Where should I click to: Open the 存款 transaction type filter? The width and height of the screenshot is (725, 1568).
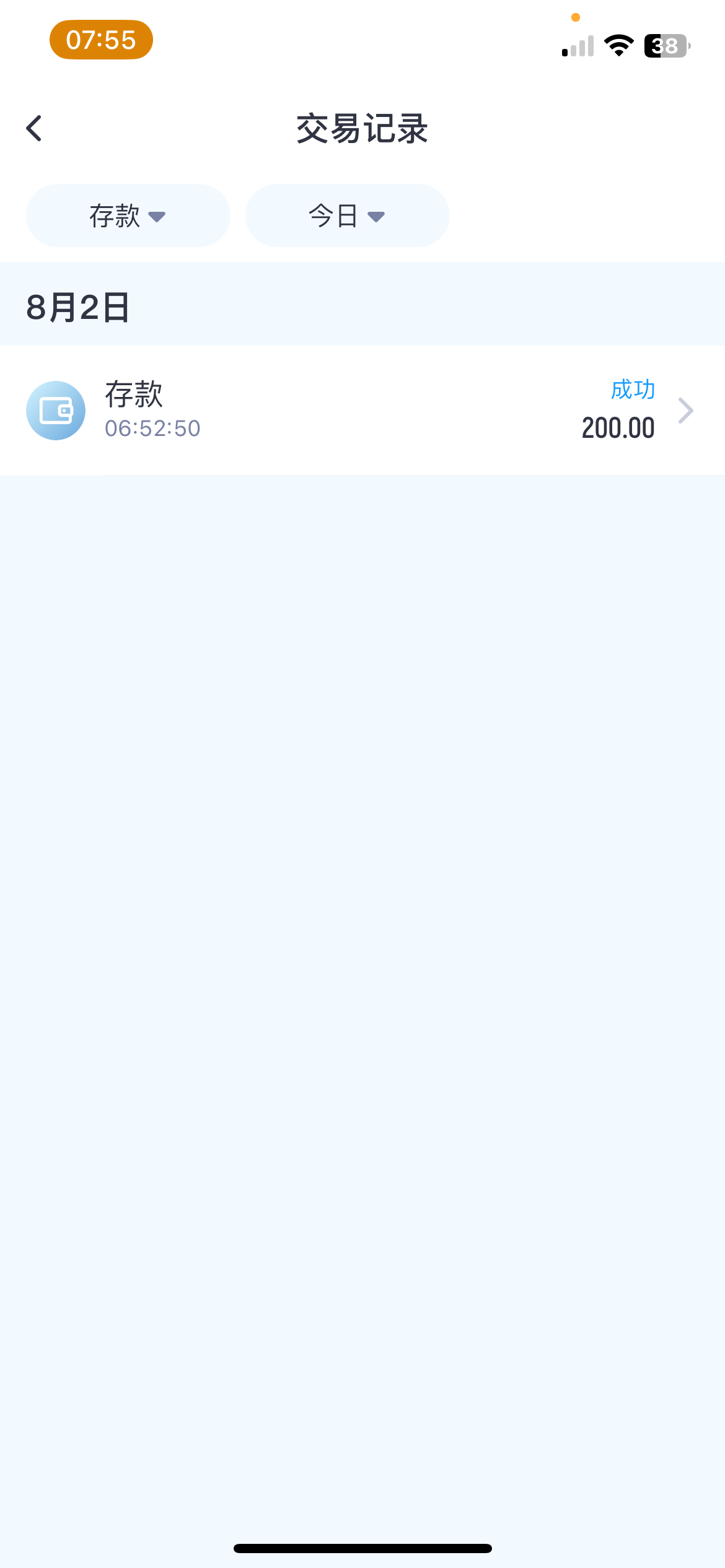point(127,215)
